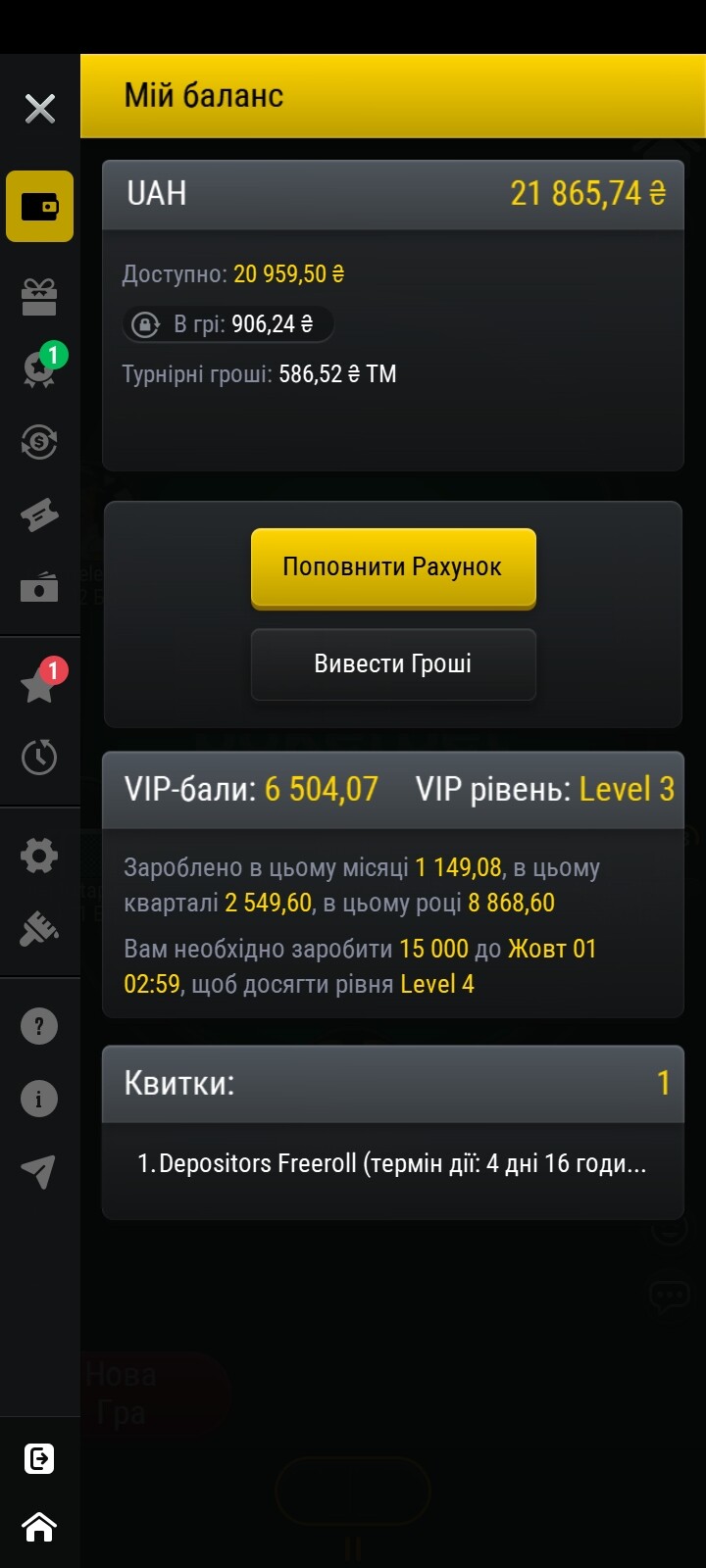The height and width of the screenshot is (1568, 706).
Task: Tap Поповнити Рахунок to deposit
Action: (x=393, y=567)
